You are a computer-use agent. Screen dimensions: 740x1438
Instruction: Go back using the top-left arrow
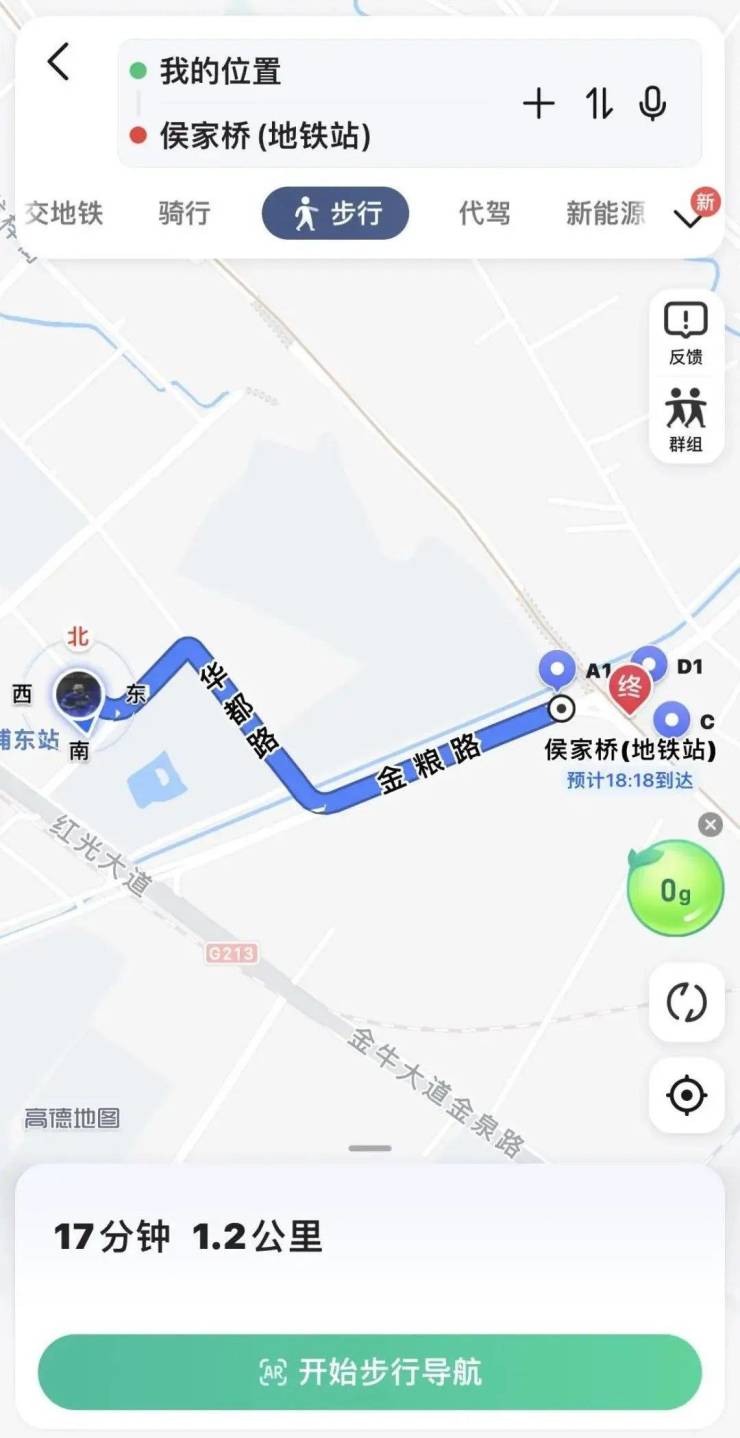pyautogui.click(x=59, y=63)
